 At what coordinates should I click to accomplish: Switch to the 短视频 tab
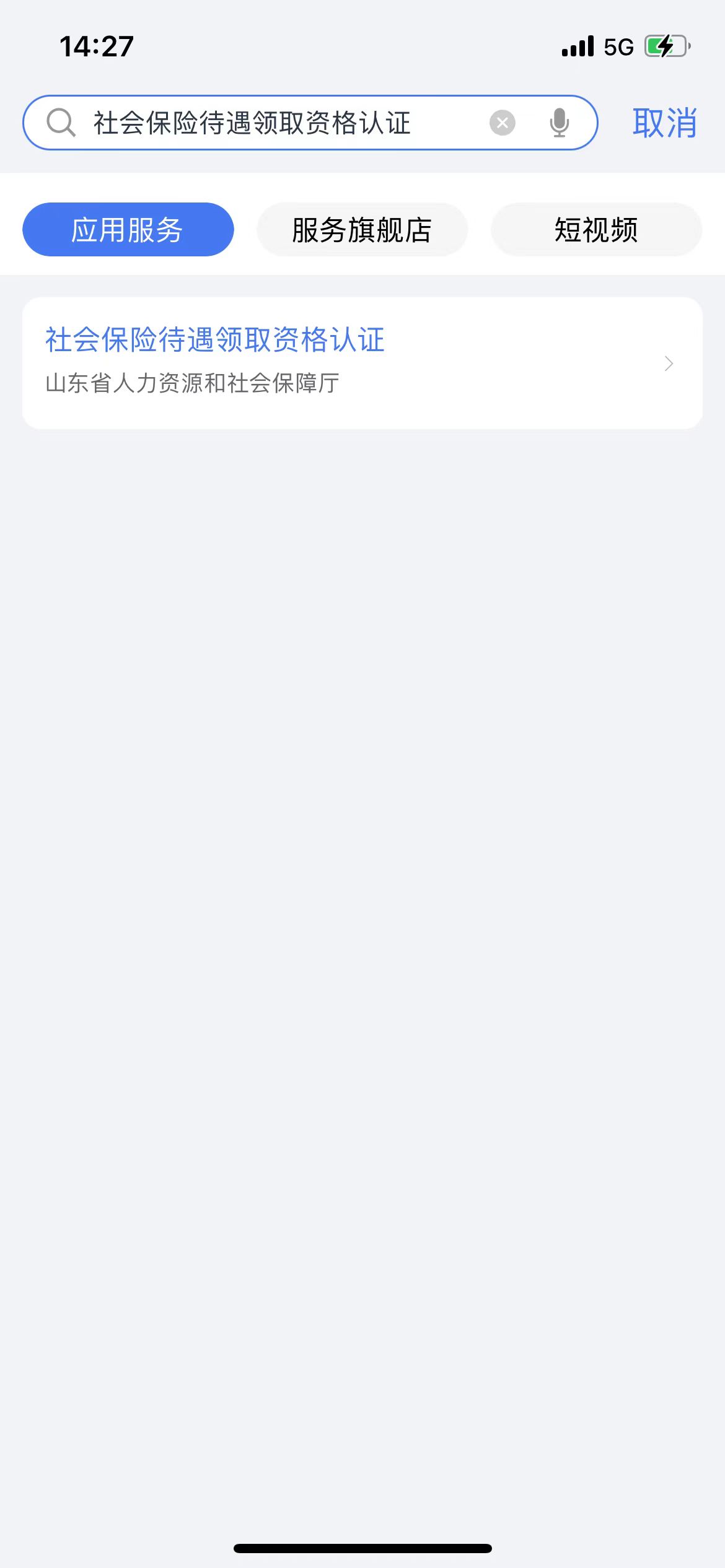596,230
